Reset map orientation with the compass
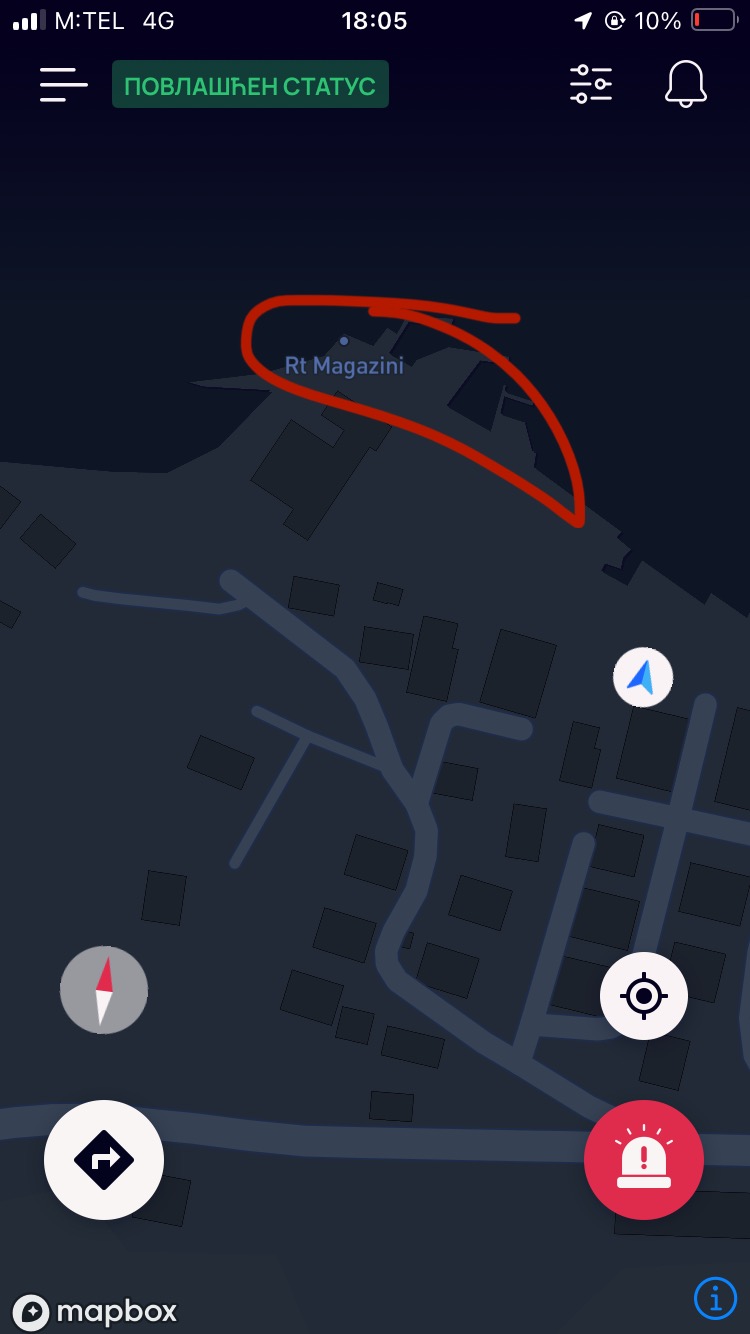 pos(104,990)
